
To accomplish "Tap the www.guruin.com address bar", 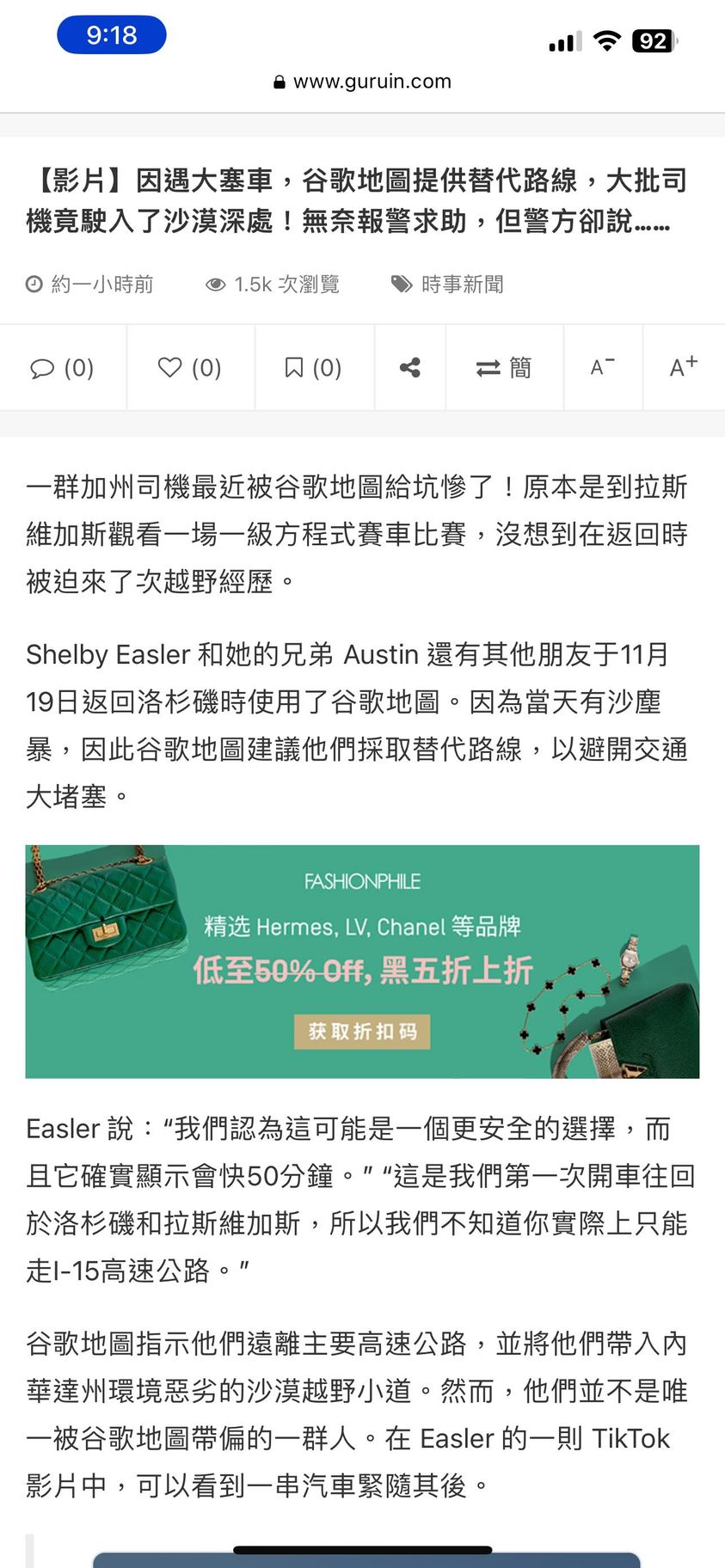I will click(x=362, y=82).
